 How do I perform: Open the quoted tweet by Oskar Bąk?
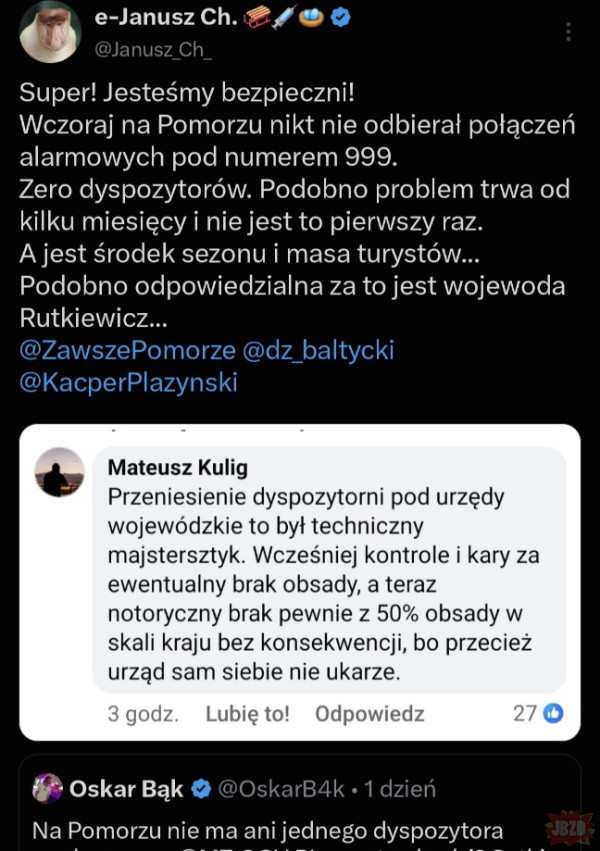point(300,803)
